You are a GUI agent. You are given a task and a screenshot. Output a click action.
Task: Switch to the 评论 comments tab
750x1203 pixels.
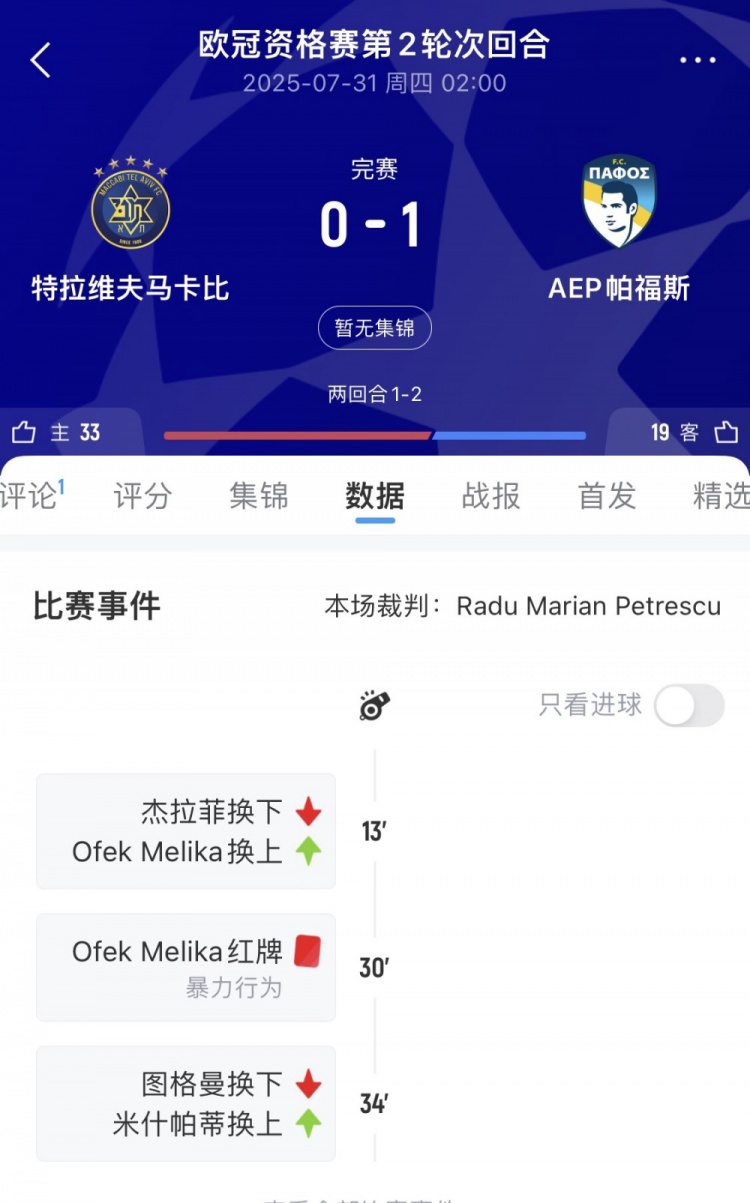pos(30,497)
